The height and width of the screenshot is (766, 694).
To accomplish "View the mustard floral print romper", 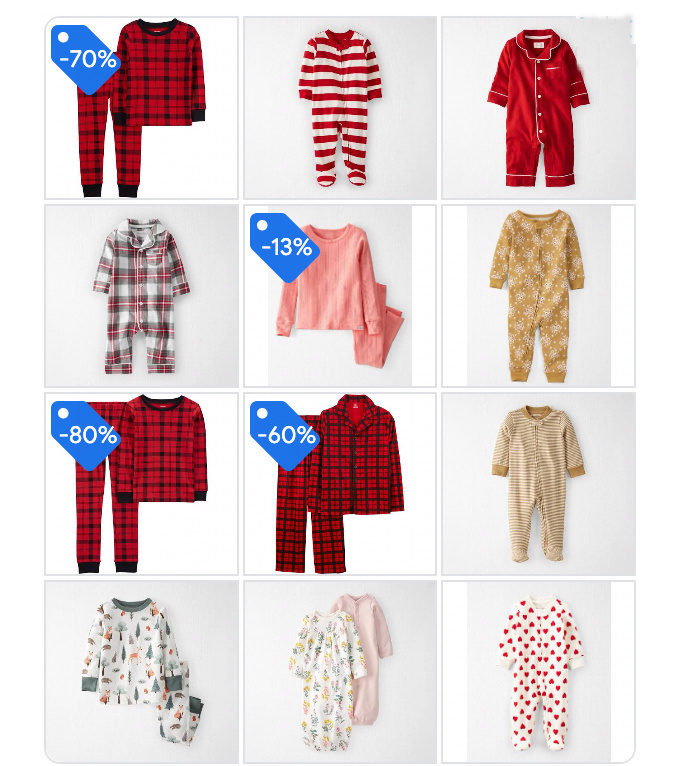I will point(538,296).
